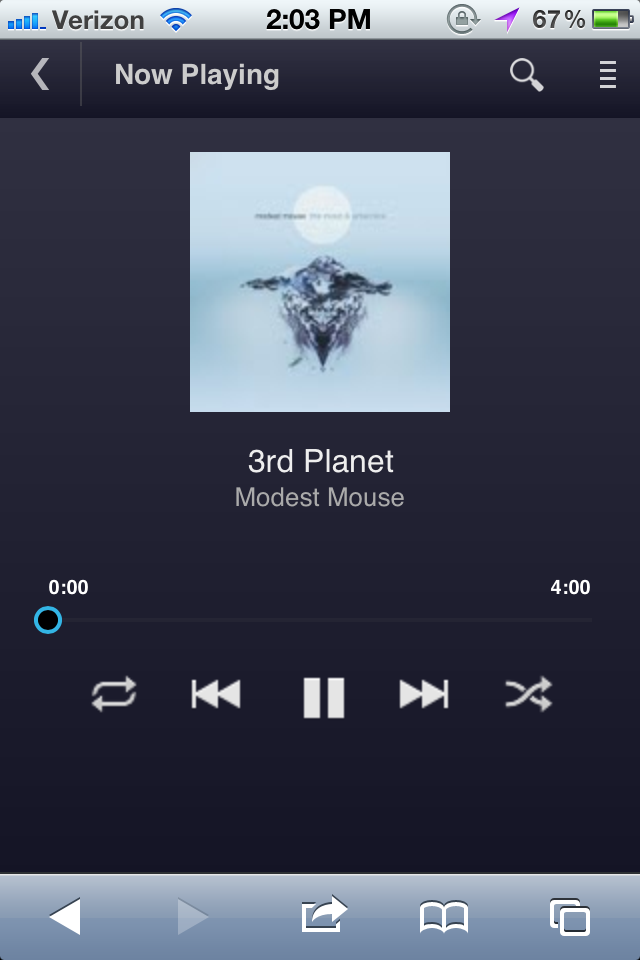Pause 3rd Planet
Viewport: 640px width, 960px height.
324,696
